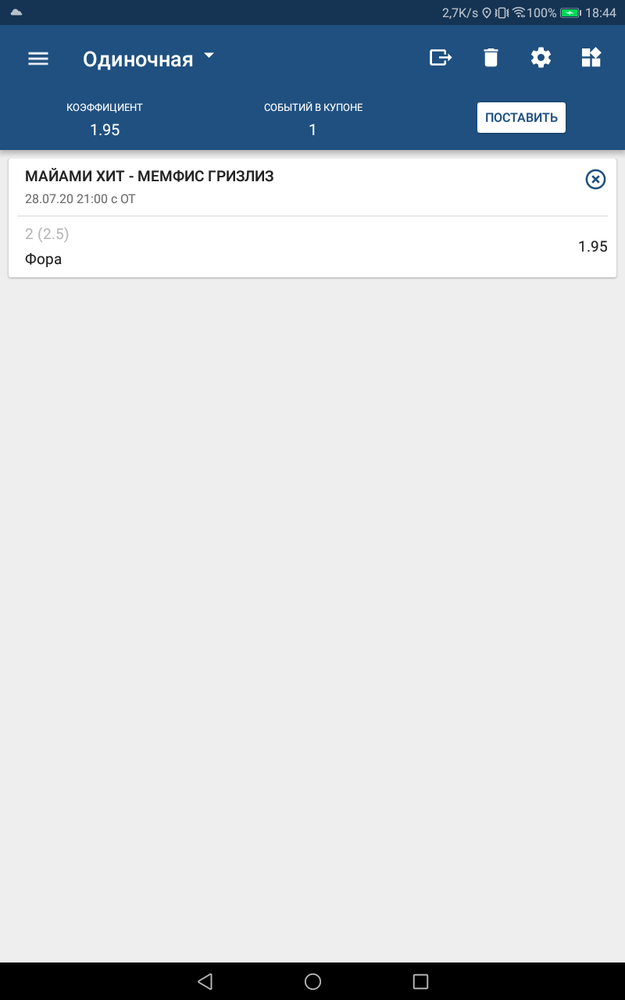Go to the system home screen
The image size is (625, 1000).
click(x=312, y=981)
